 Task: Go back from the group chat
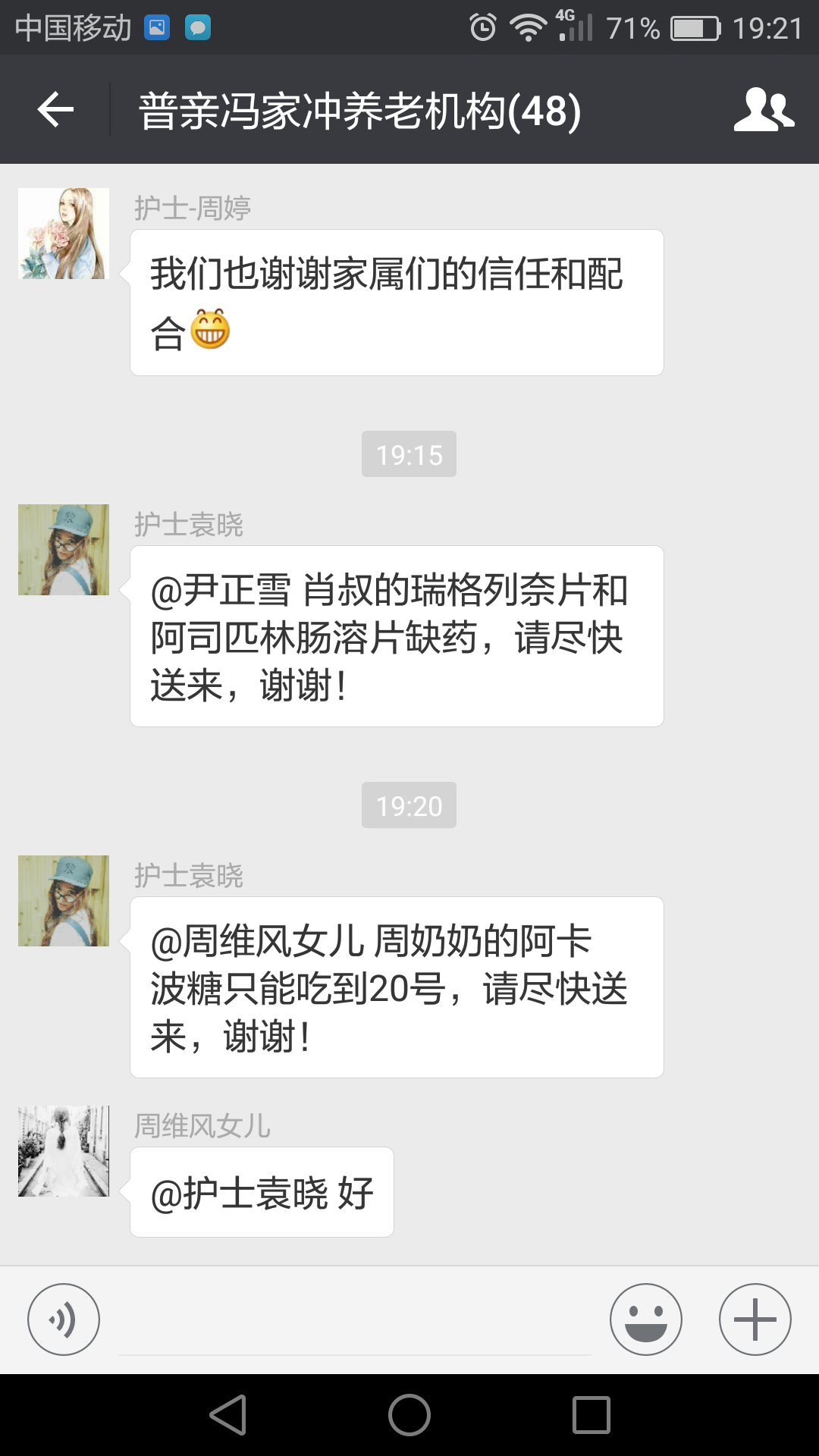click(55, 110)
